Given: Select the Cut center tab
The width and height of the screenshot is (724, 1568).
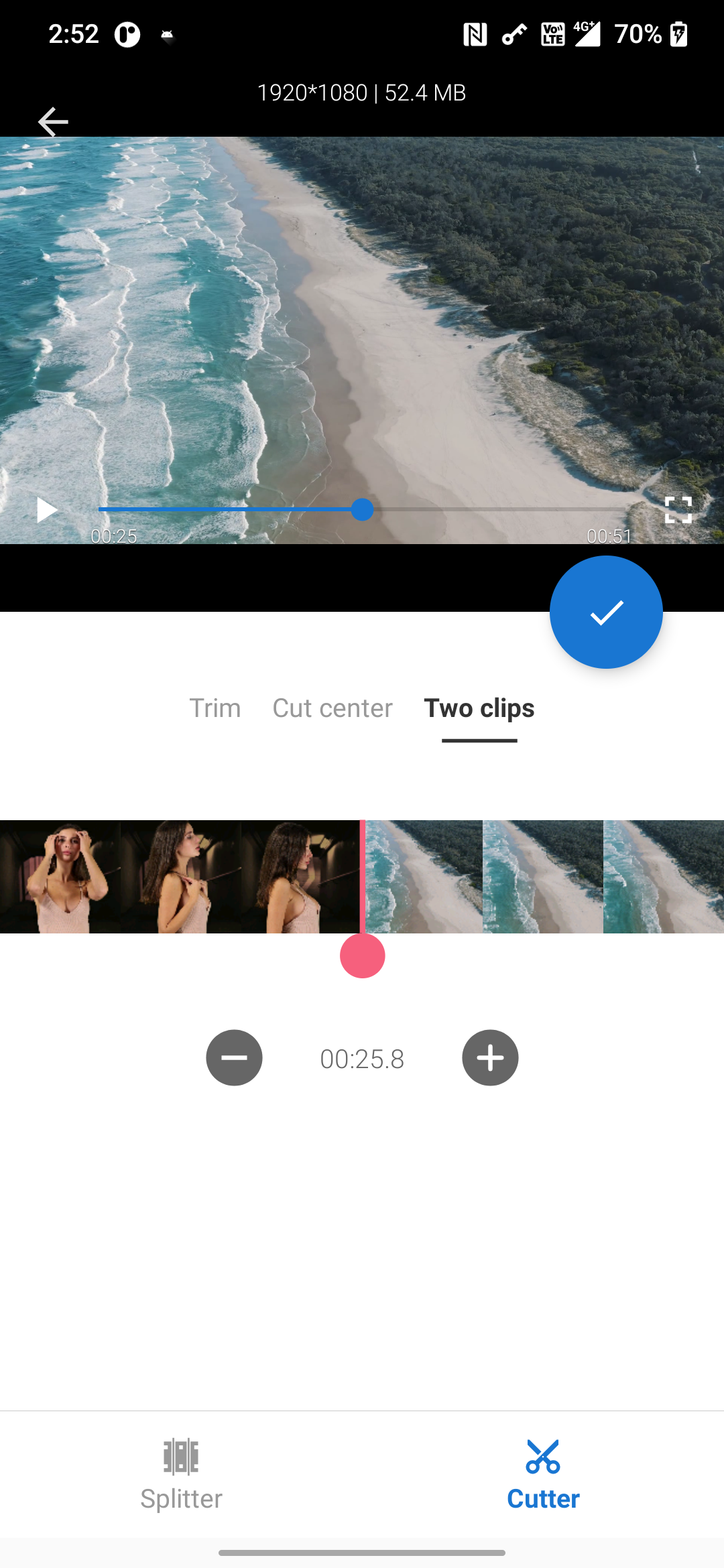Looking at the screenshot, I should (333, 708).
